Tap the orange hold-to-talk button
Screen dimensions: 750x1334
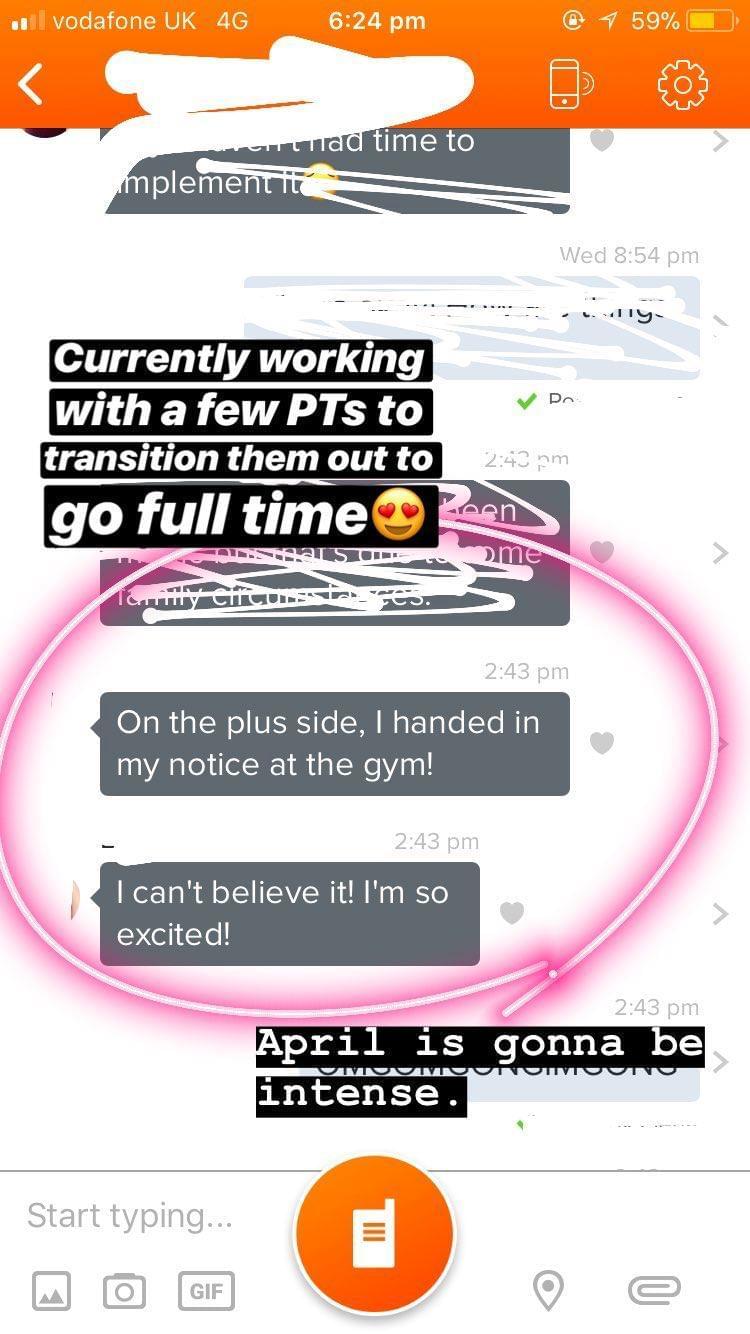[374, 1234]
